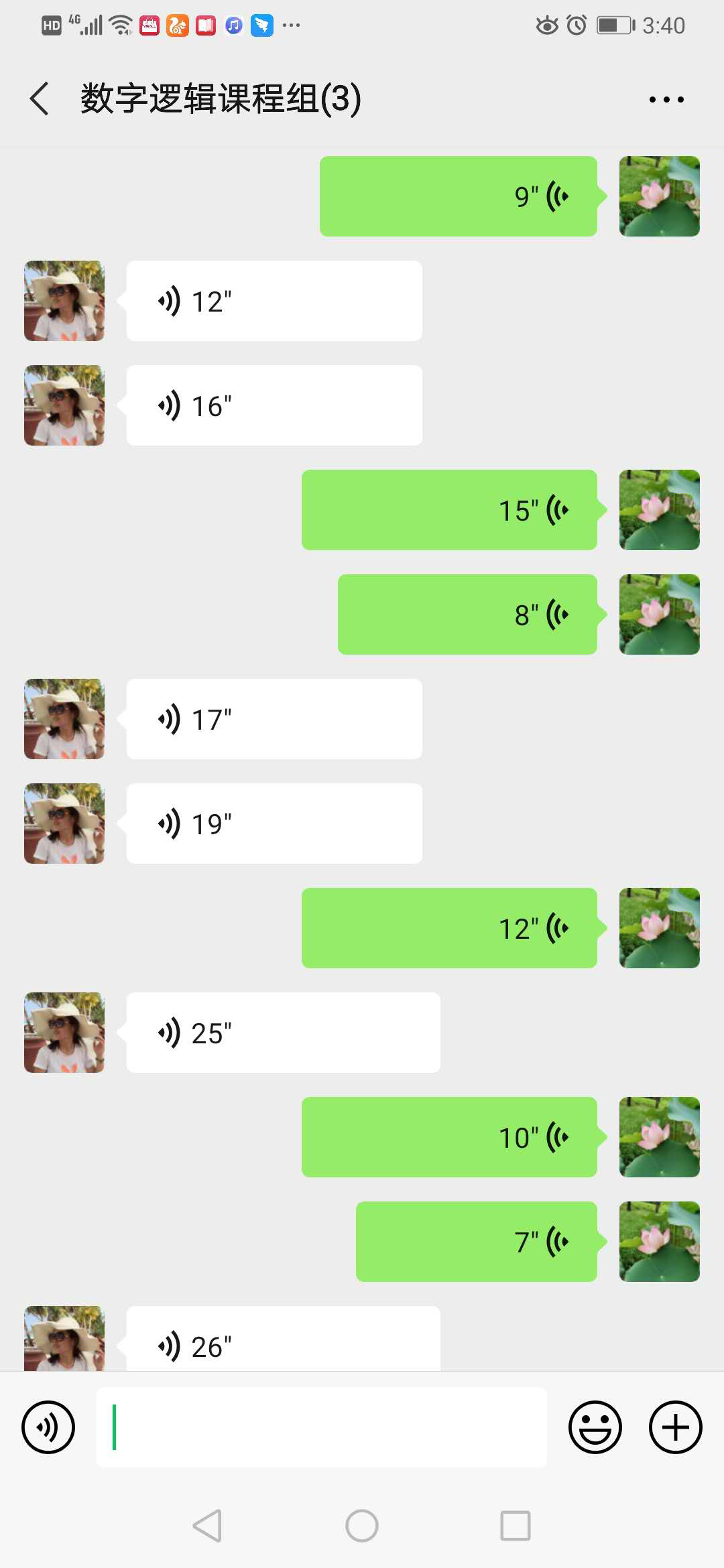Play the sent 7" voice message
The image size is (724, 1568).
click(x=476, y=1242)
